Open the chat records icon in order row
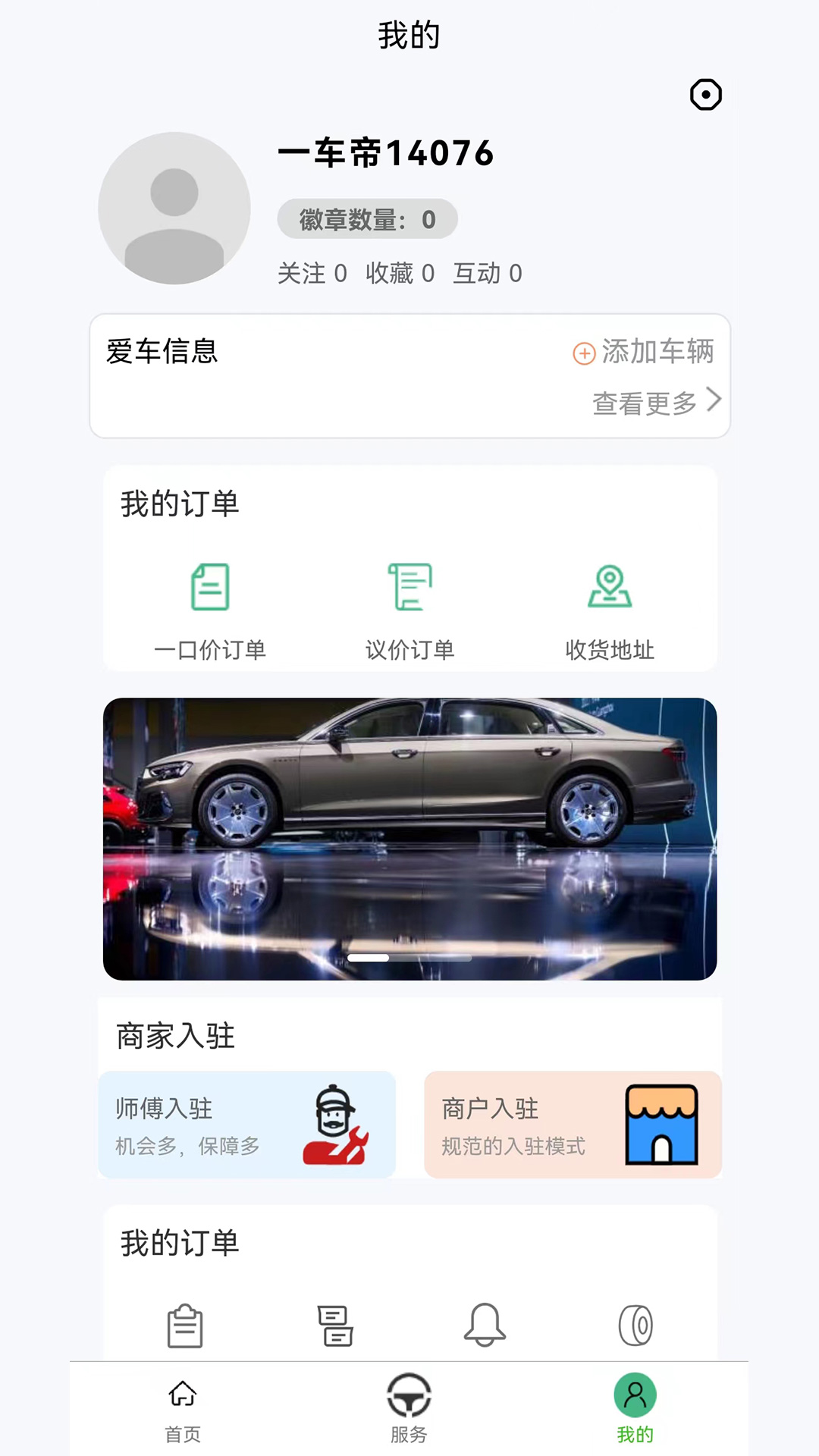The image size is (819, 1456). [334, 1325]
